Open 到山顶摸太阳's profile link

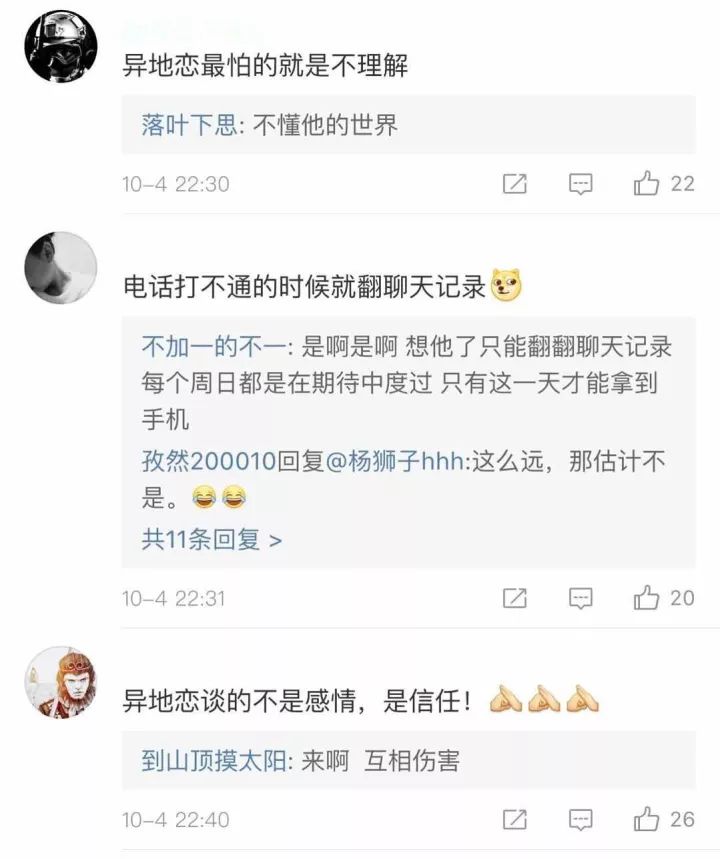coord(214,761)
